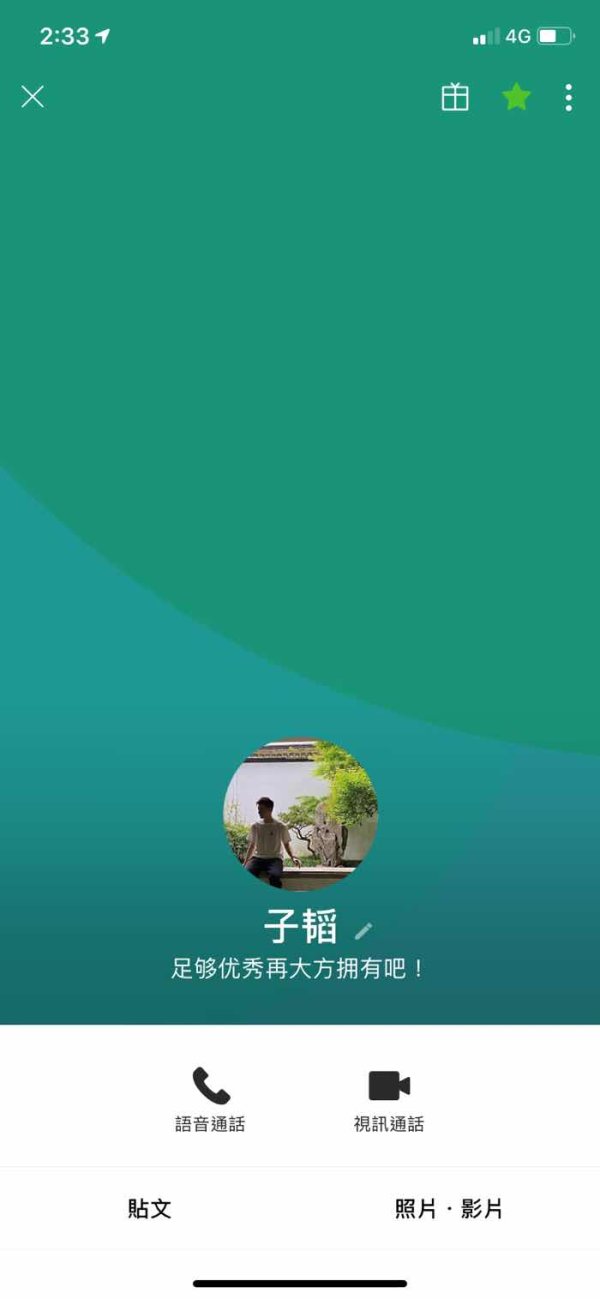
Task: Close the profile page
Action: [33, 96]
